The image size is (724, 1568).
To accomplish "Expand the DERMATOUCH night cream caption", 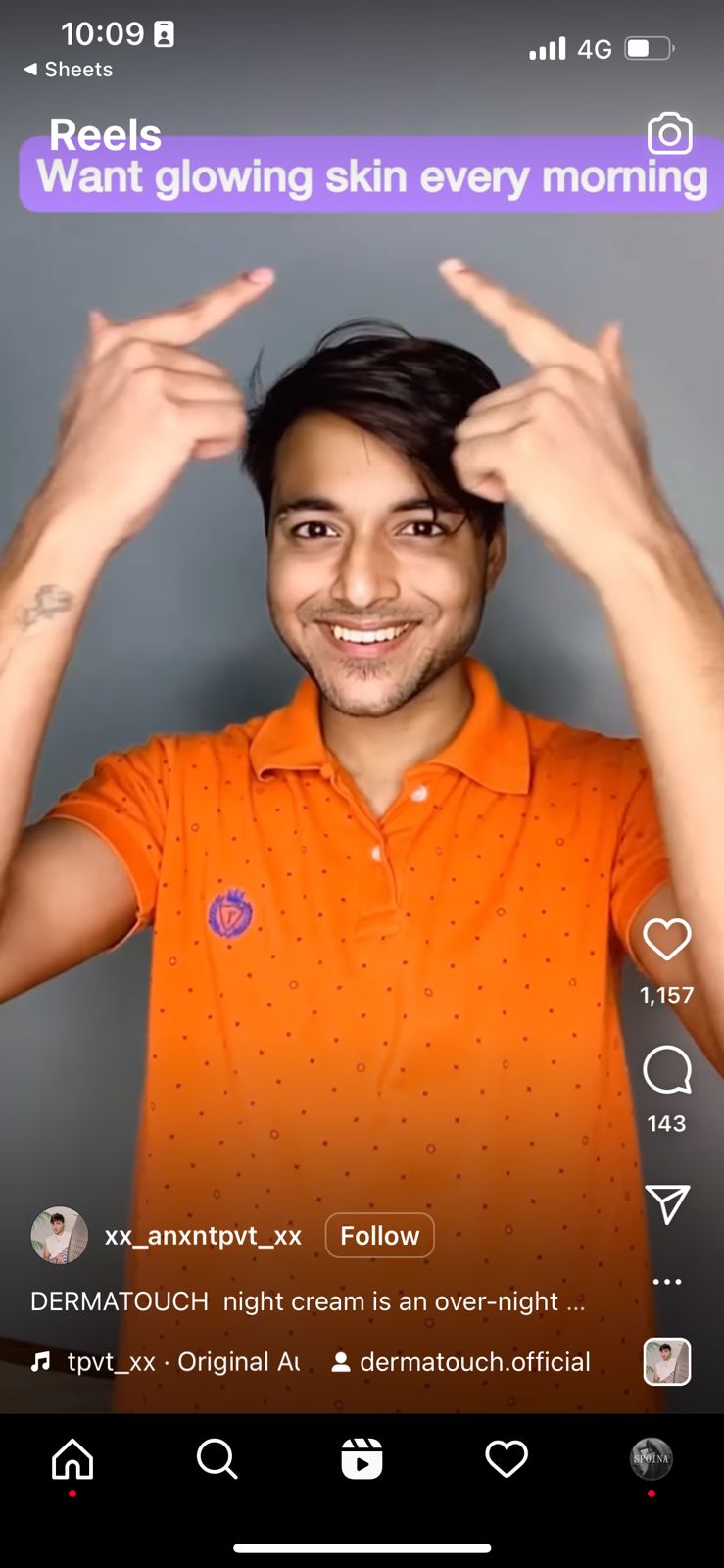I will [307, 1301].
